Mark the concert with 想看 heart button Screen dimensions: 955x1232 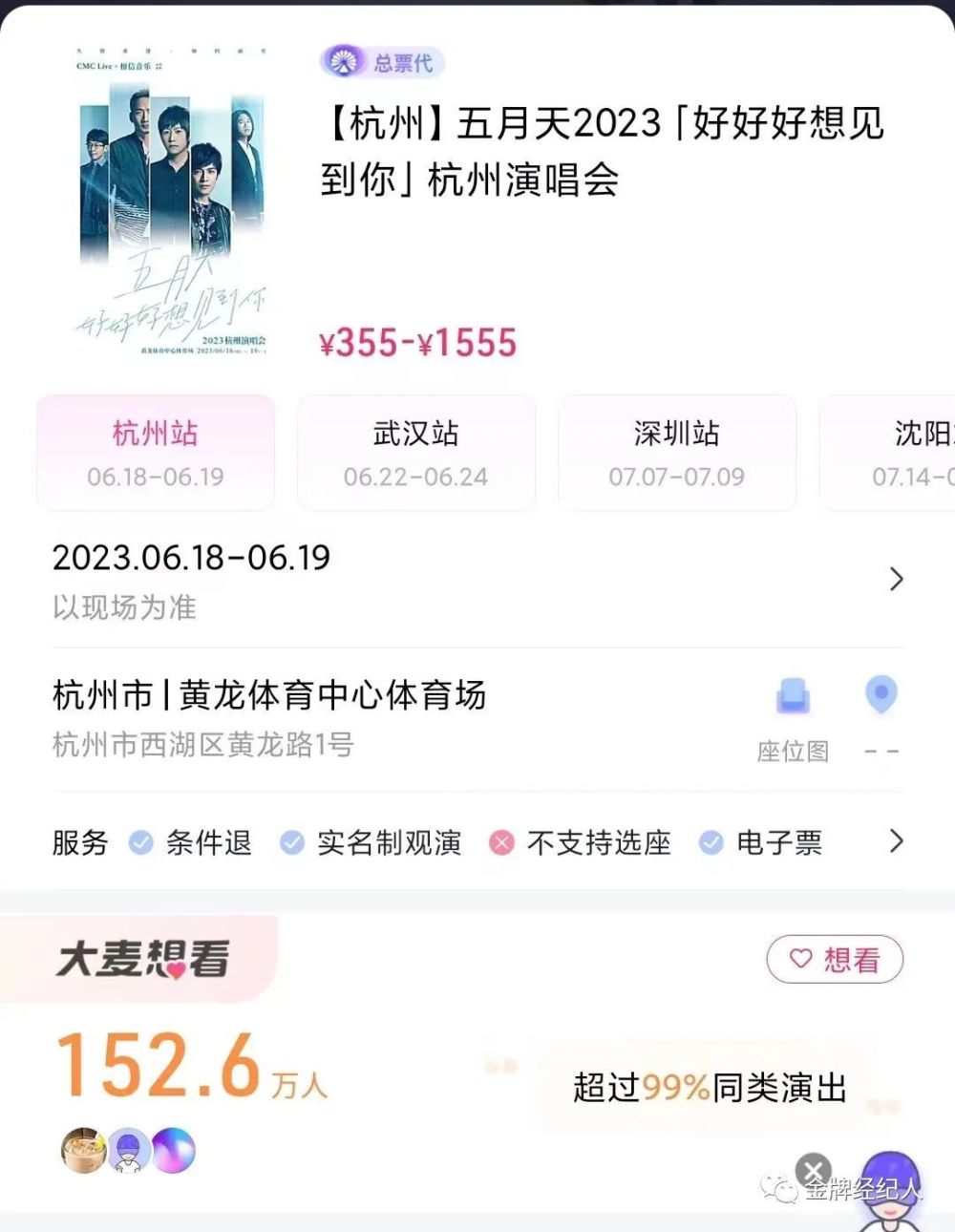click(835, 959)
